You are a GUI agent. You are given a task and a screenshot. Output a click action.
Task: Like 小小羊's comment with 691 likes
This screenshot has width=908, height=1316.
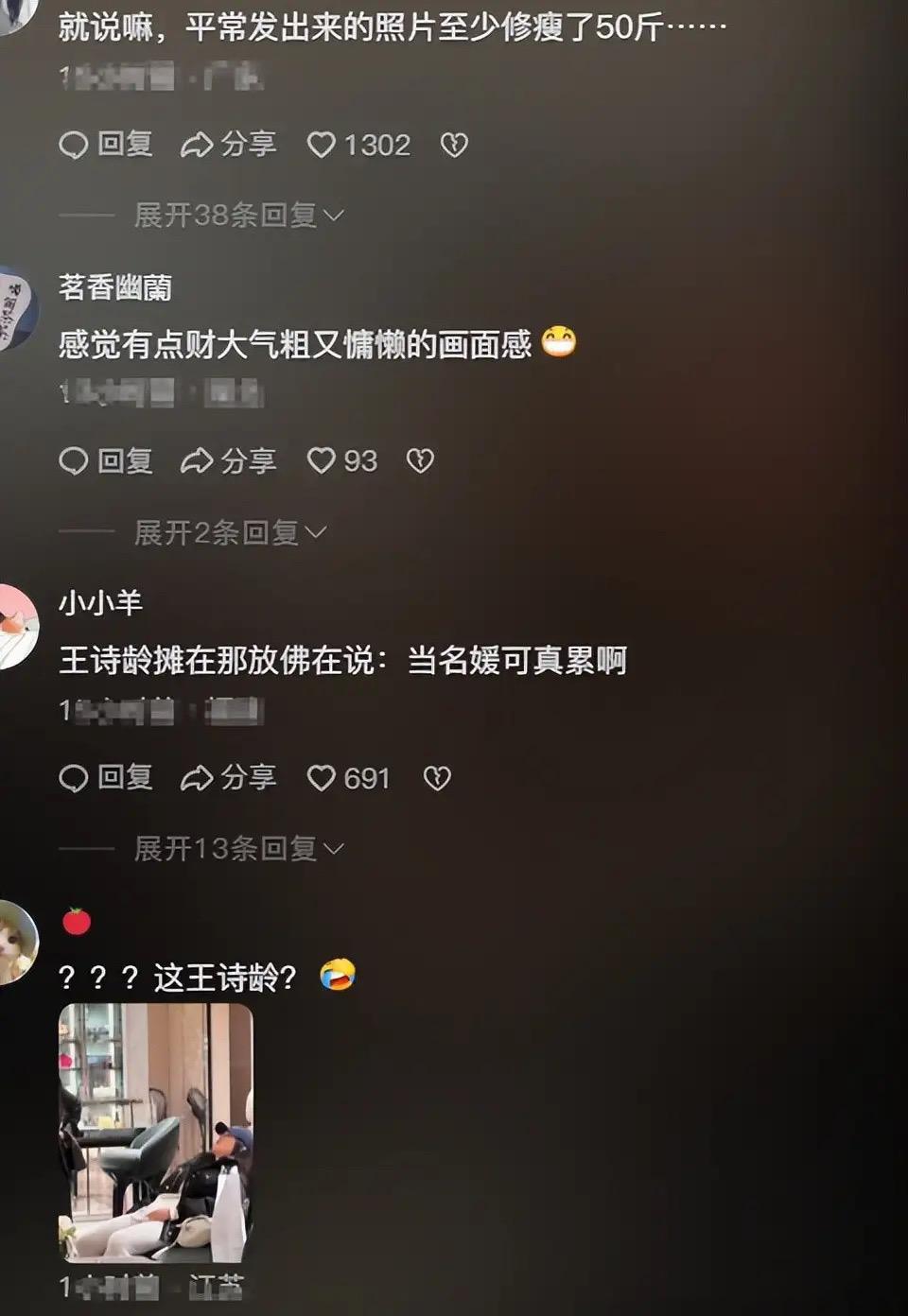pyautogui.click(x=322, y=778)
